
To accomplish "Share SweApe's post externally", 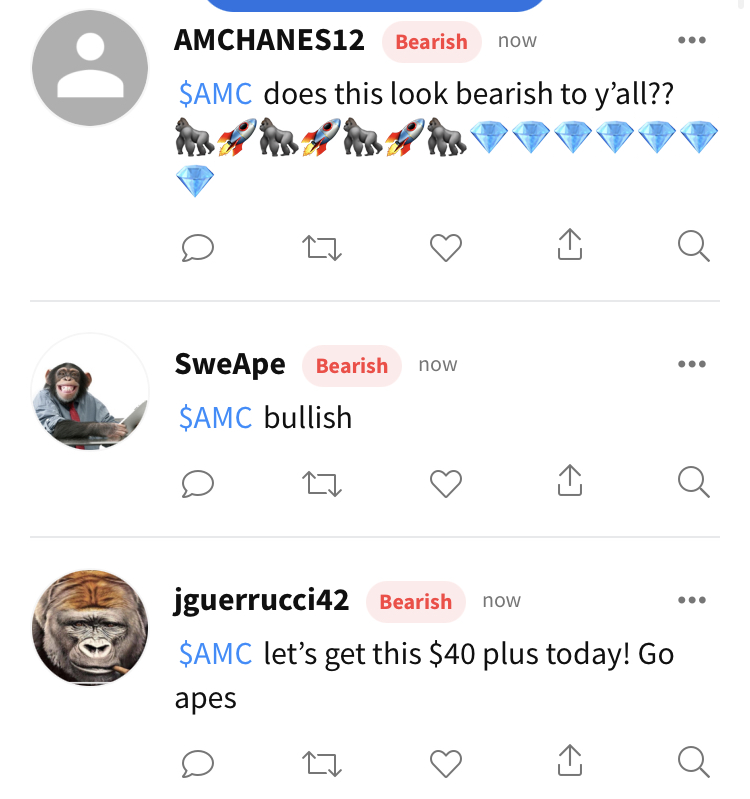I will tap(569, 482).
